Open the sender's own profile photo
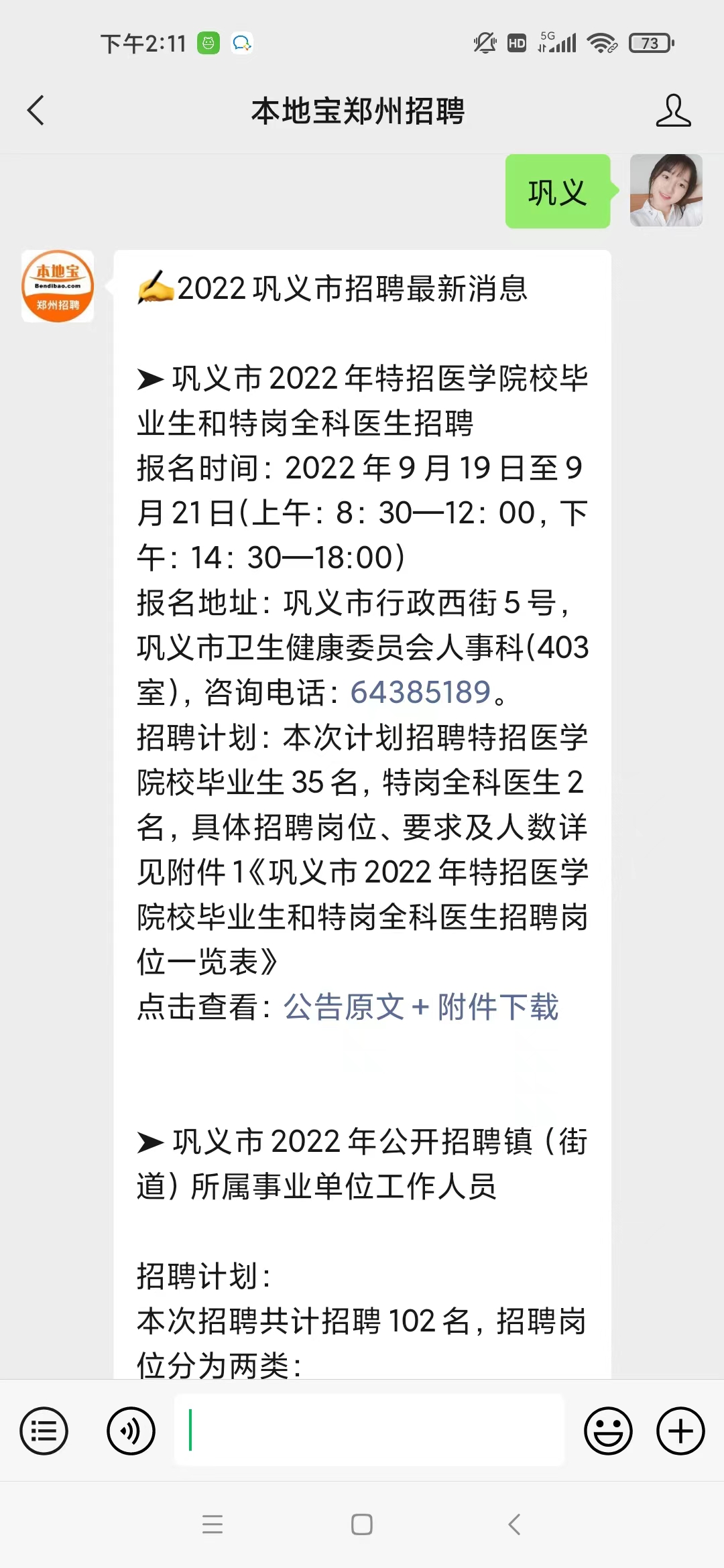 (x=666, y=190)
